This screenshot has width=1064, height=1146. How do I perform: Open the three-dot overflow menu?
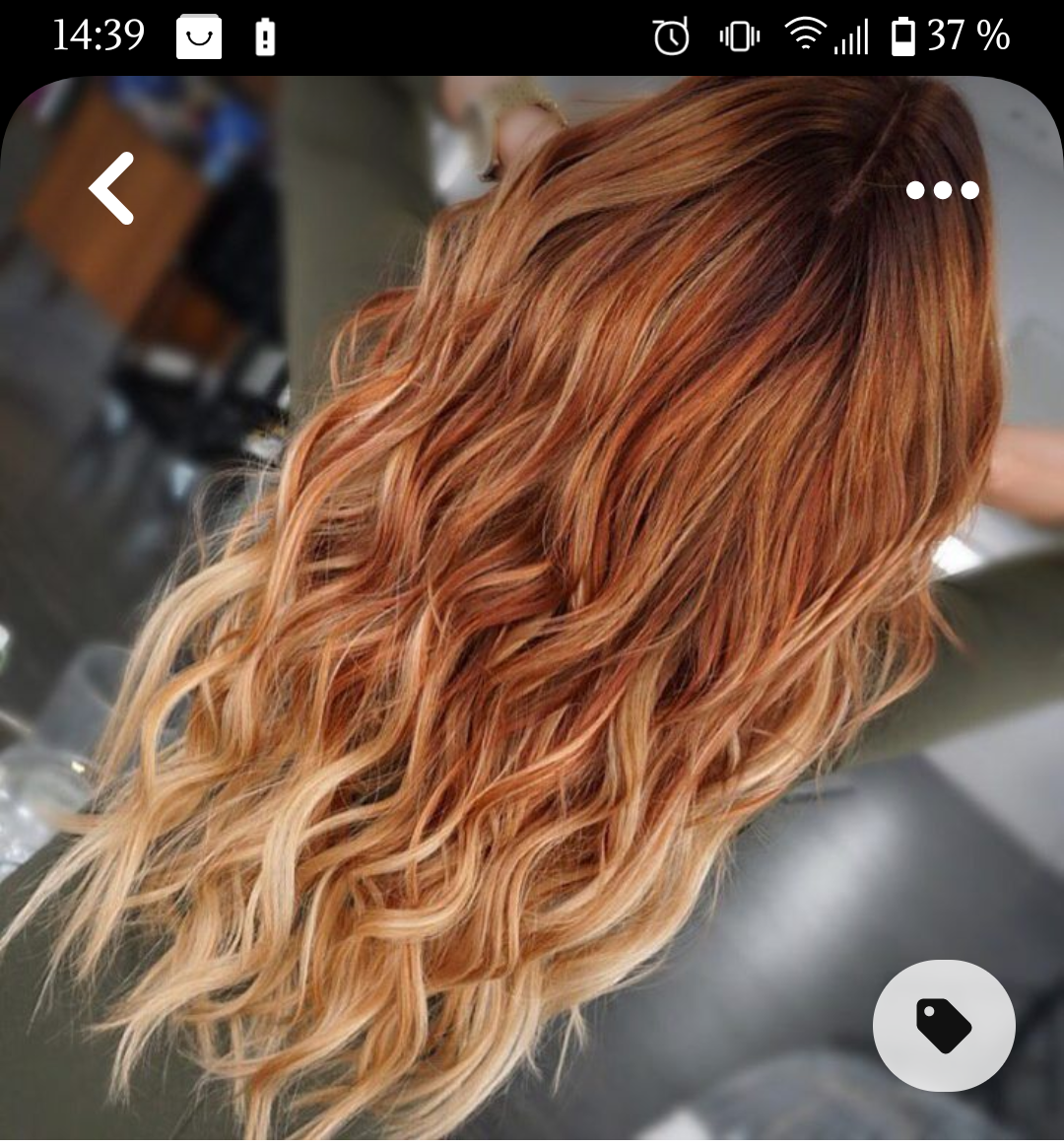pos(942,190)
